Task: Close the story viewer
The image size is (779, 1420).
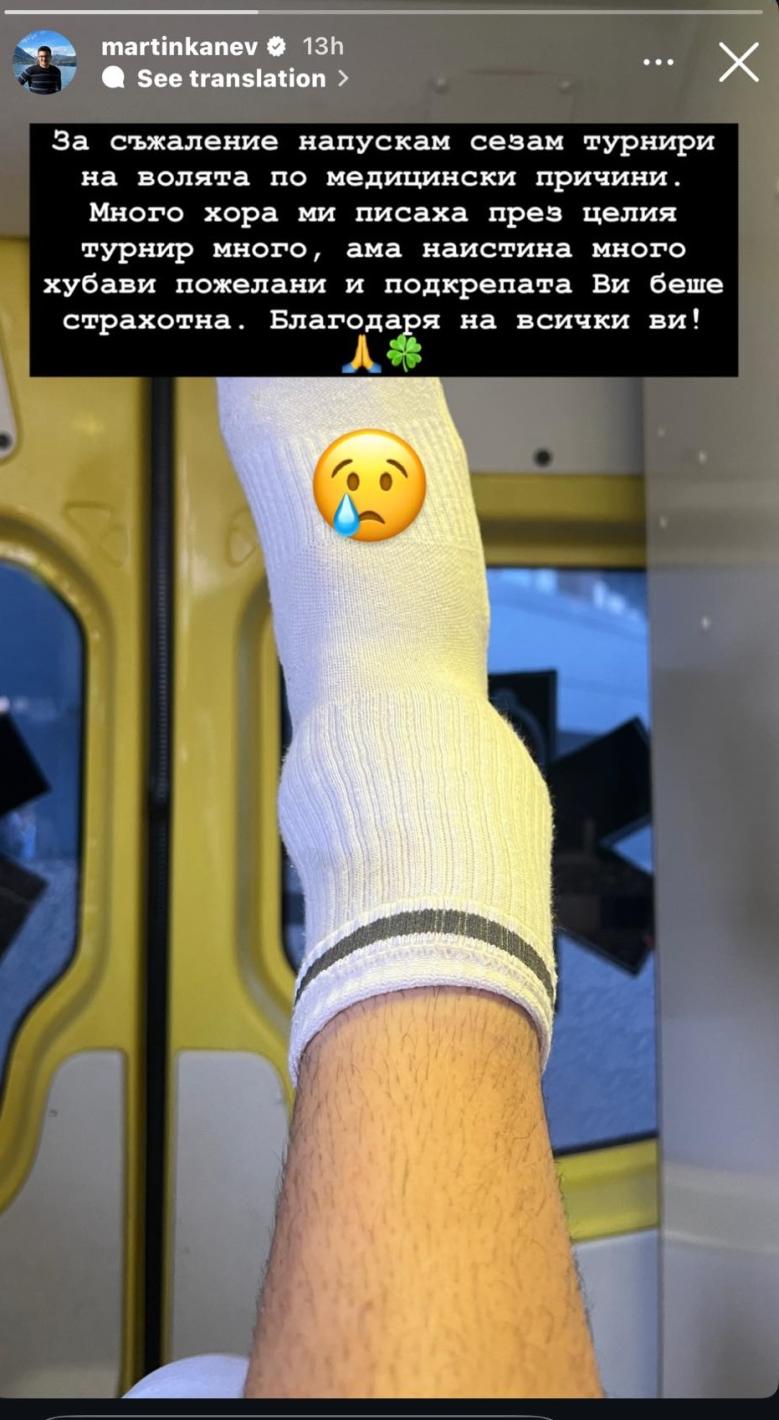Action: [x=738, y=62]
